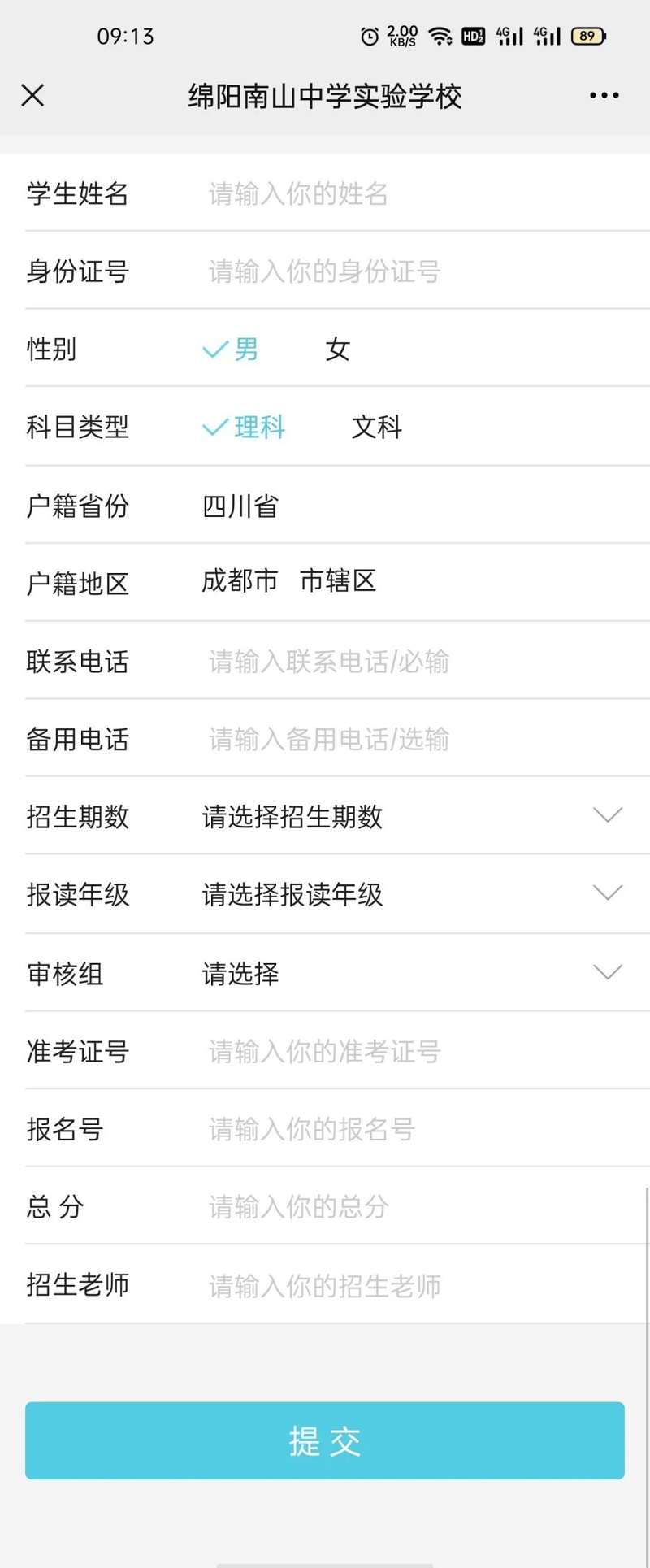Close the page with the X icon
Screen dimensions: 650x1568
point(32,96)
